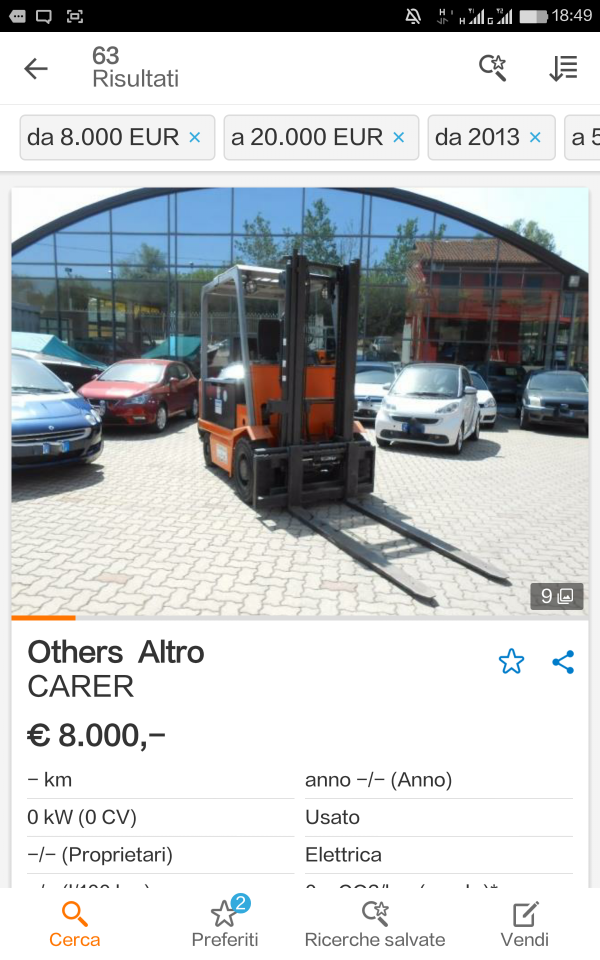This screenshot has width=600, height=960.
Task: Remove the 'da 8.000 EUR' filter chip
Action: (195, 138)
